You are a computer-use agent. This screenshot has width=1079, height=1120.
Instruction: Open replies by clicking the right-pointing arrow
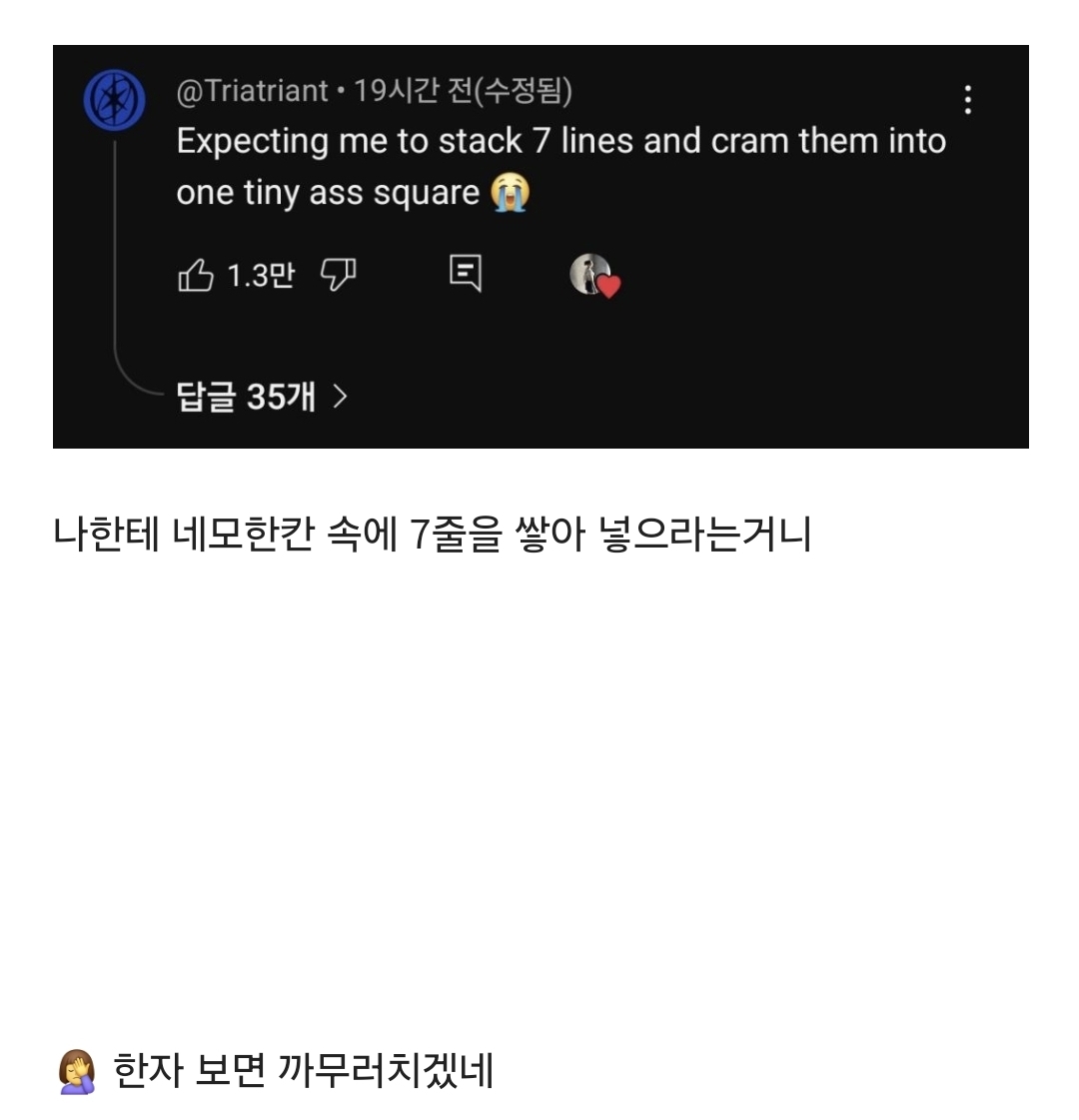coord(340,398)
